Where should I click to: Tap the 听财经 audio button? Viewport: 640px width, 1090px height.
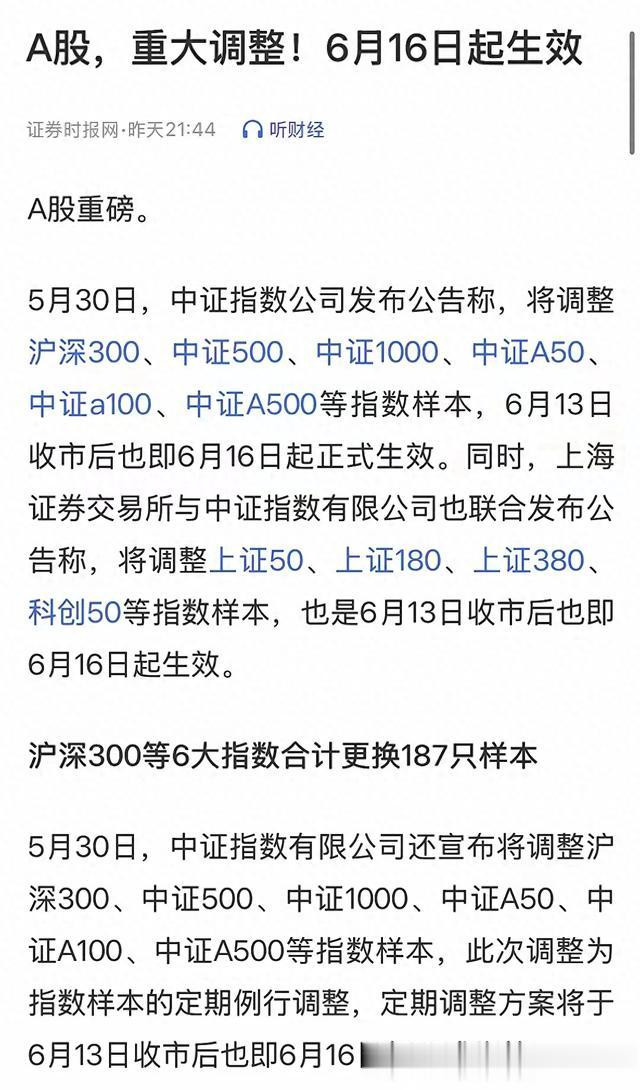tap(284, 129)
